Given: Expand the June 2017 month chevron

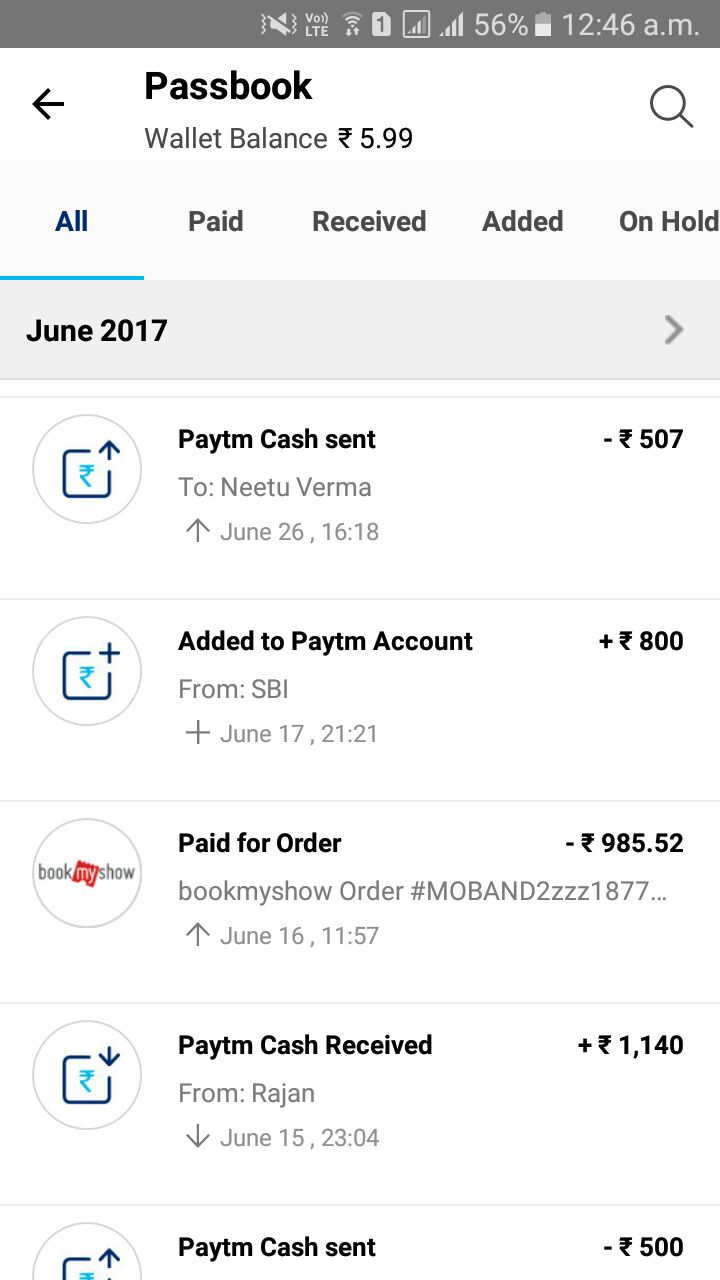Looking at the screenshot, I should click(x=674, y=330).
